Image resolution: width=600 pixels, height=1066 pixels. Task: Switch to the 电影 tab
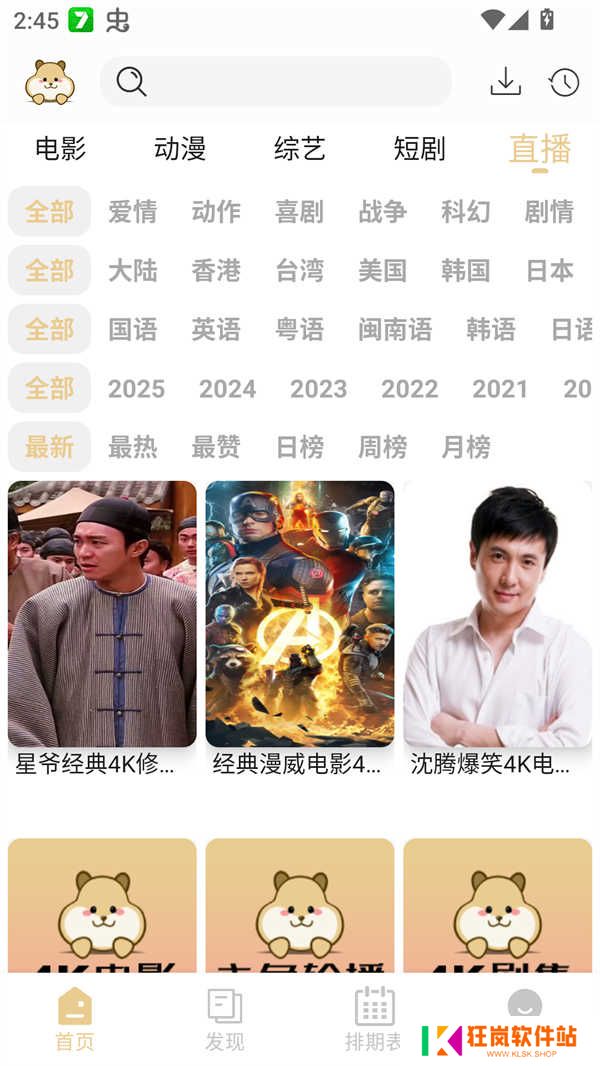(x=60, y=149)
